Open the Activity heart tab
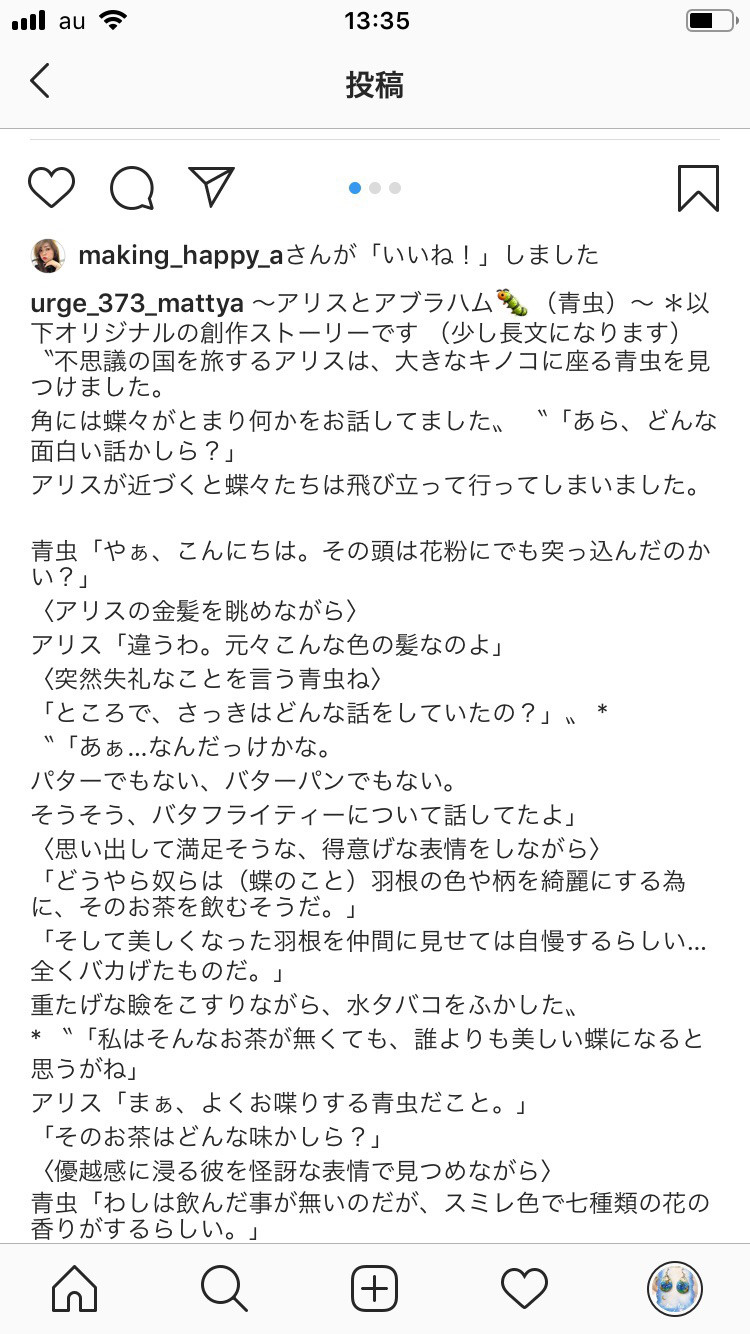This screenshot has width=750, height=1334. pyautogui.click(x=525, y=1288)
